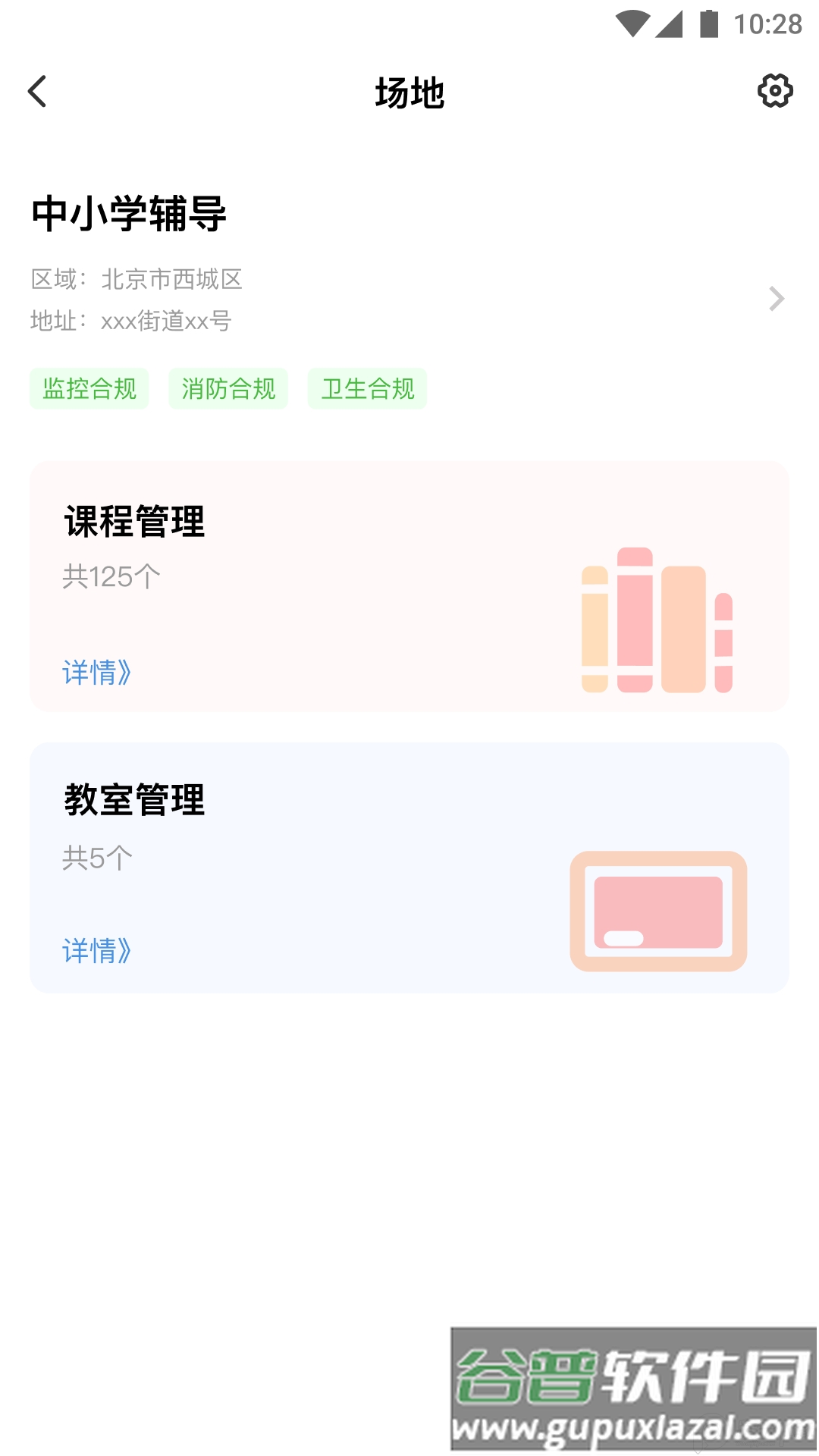Tap the 卫生合规 compliance tag
Viewport: 819px width, 1456px height.
[x=368, y=389]
